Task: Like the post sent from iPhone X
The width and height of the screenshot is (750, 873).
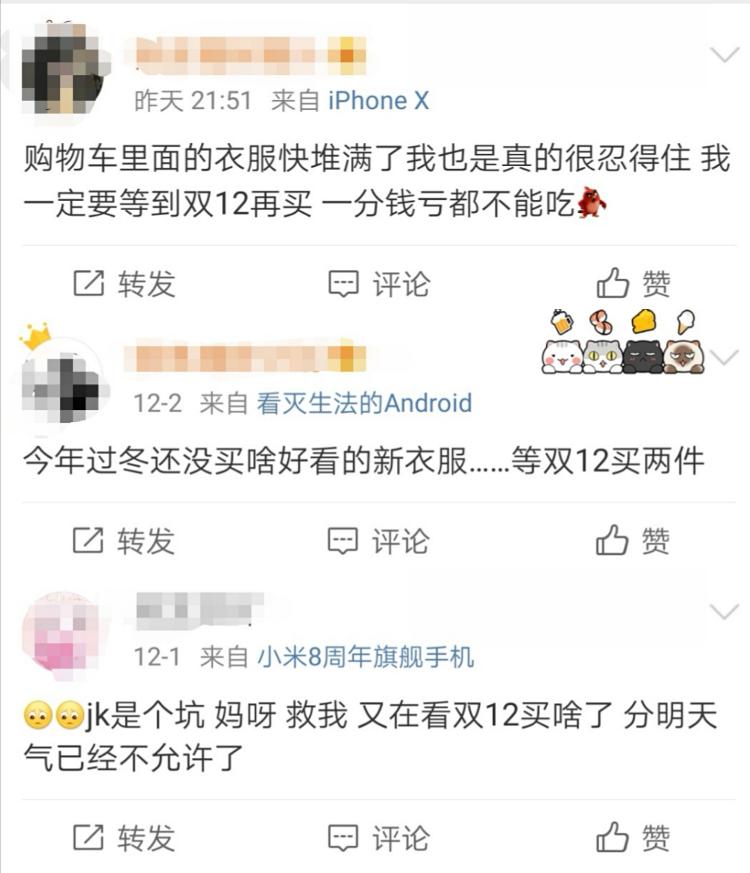Action: [x=634, y=283]
